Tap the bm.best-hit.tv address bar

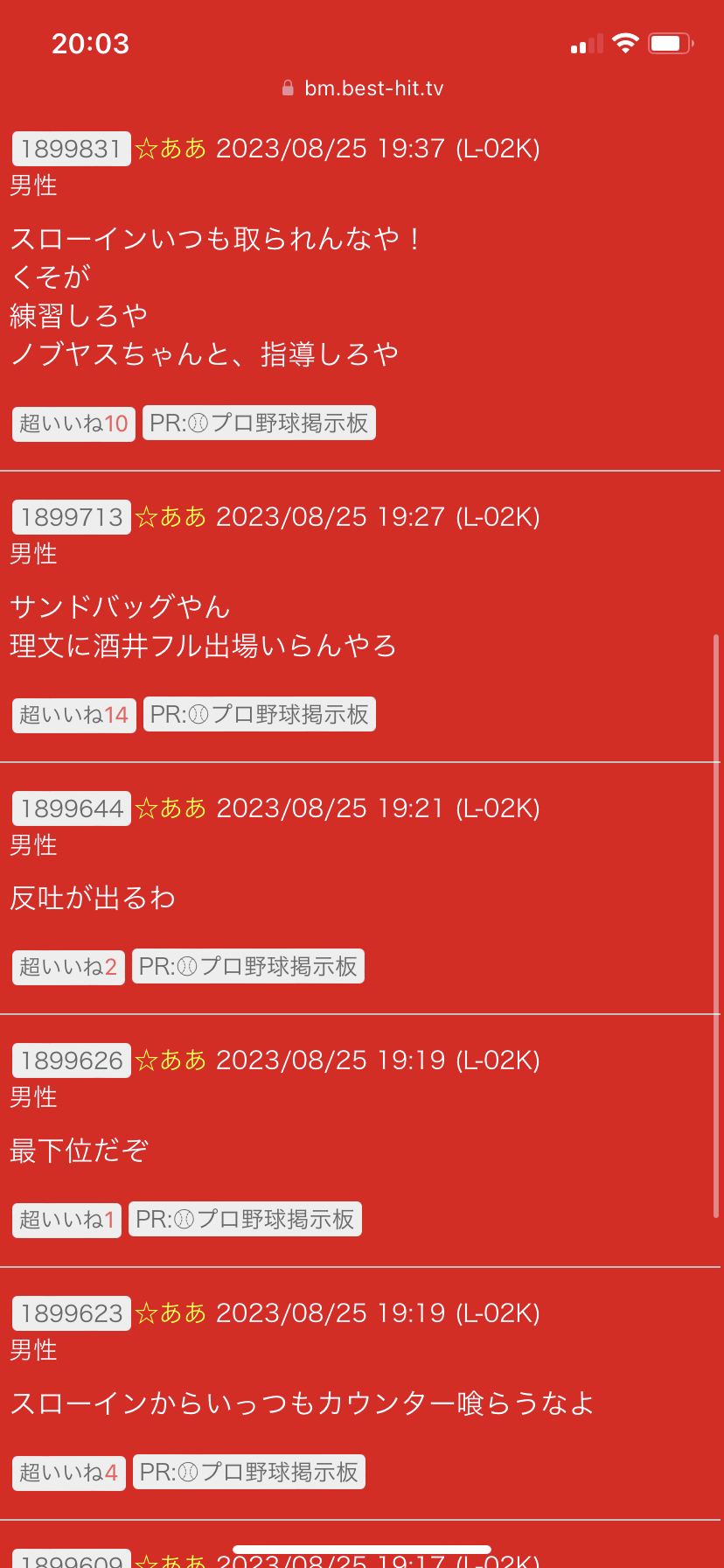[x=362, y=88]
